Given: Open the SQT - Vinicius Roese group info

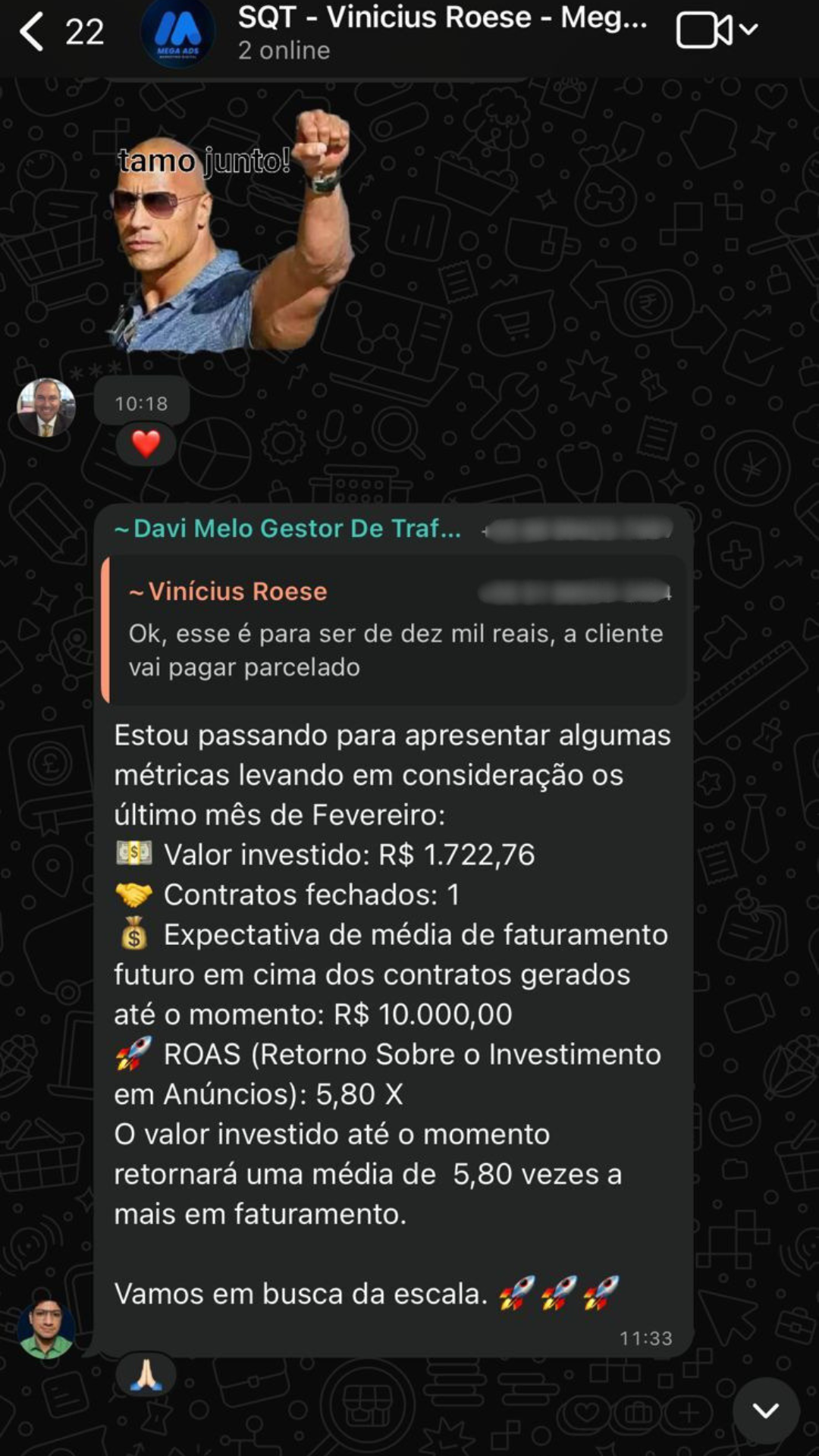Looking at the screenshot, I should point(441,30).
